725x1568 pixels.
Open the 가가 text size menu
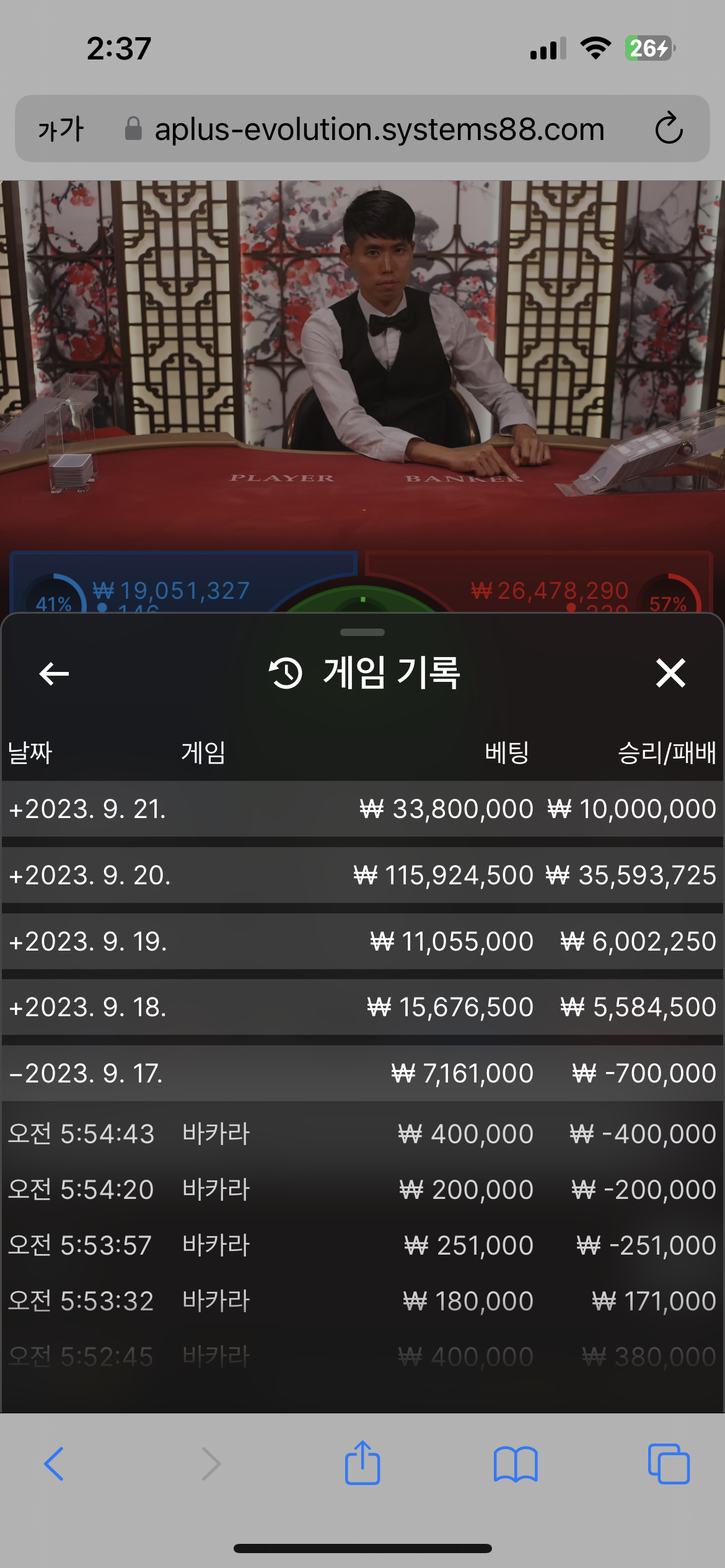pos(61,129)
